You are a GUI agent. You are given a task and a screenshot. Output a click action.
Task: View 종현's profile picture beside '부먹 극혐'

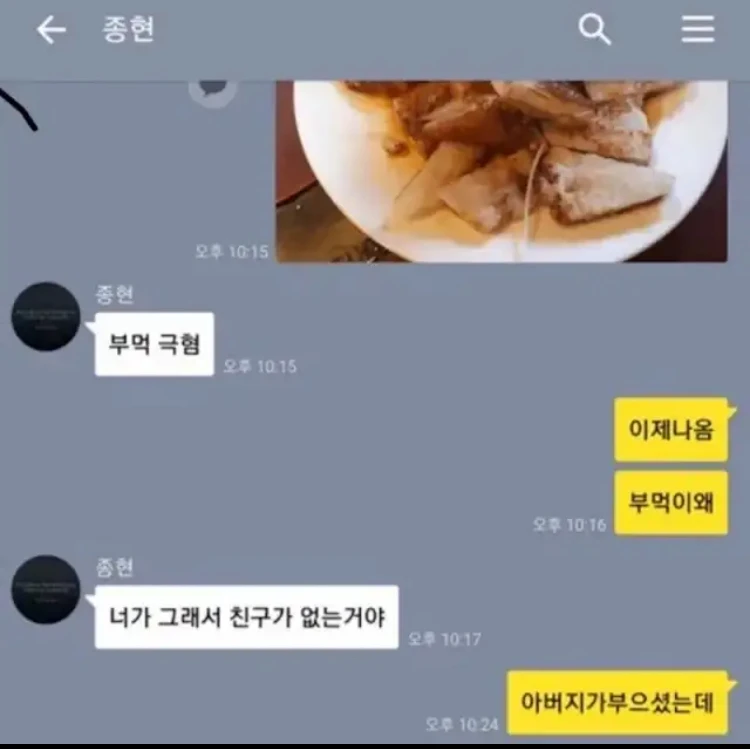click(46, 316)
